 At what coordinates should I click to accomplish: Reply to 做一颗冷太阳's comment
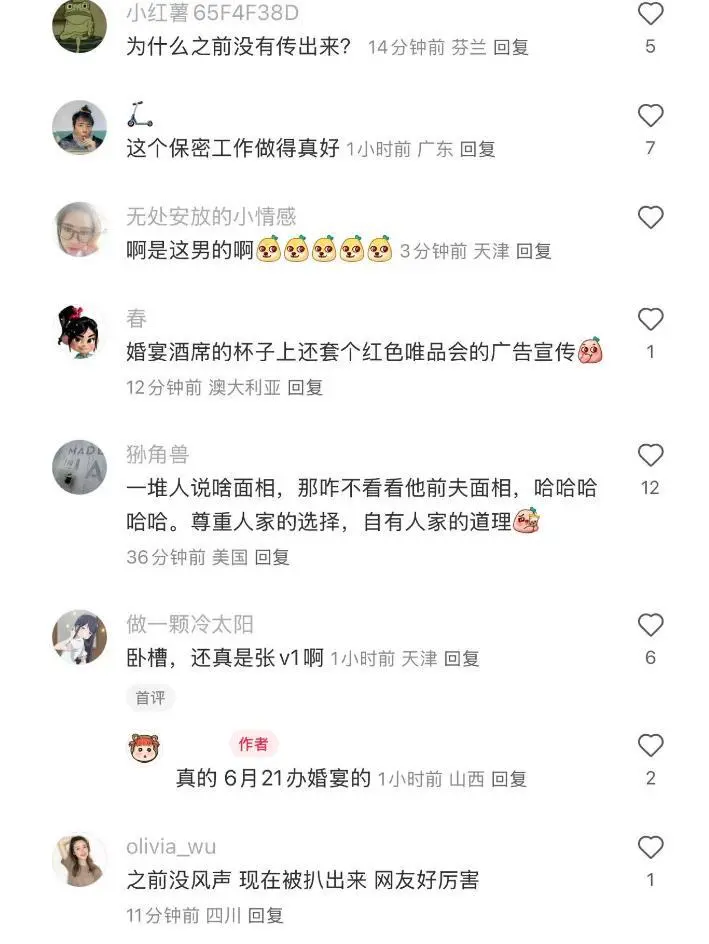click(x=462, y=659)
